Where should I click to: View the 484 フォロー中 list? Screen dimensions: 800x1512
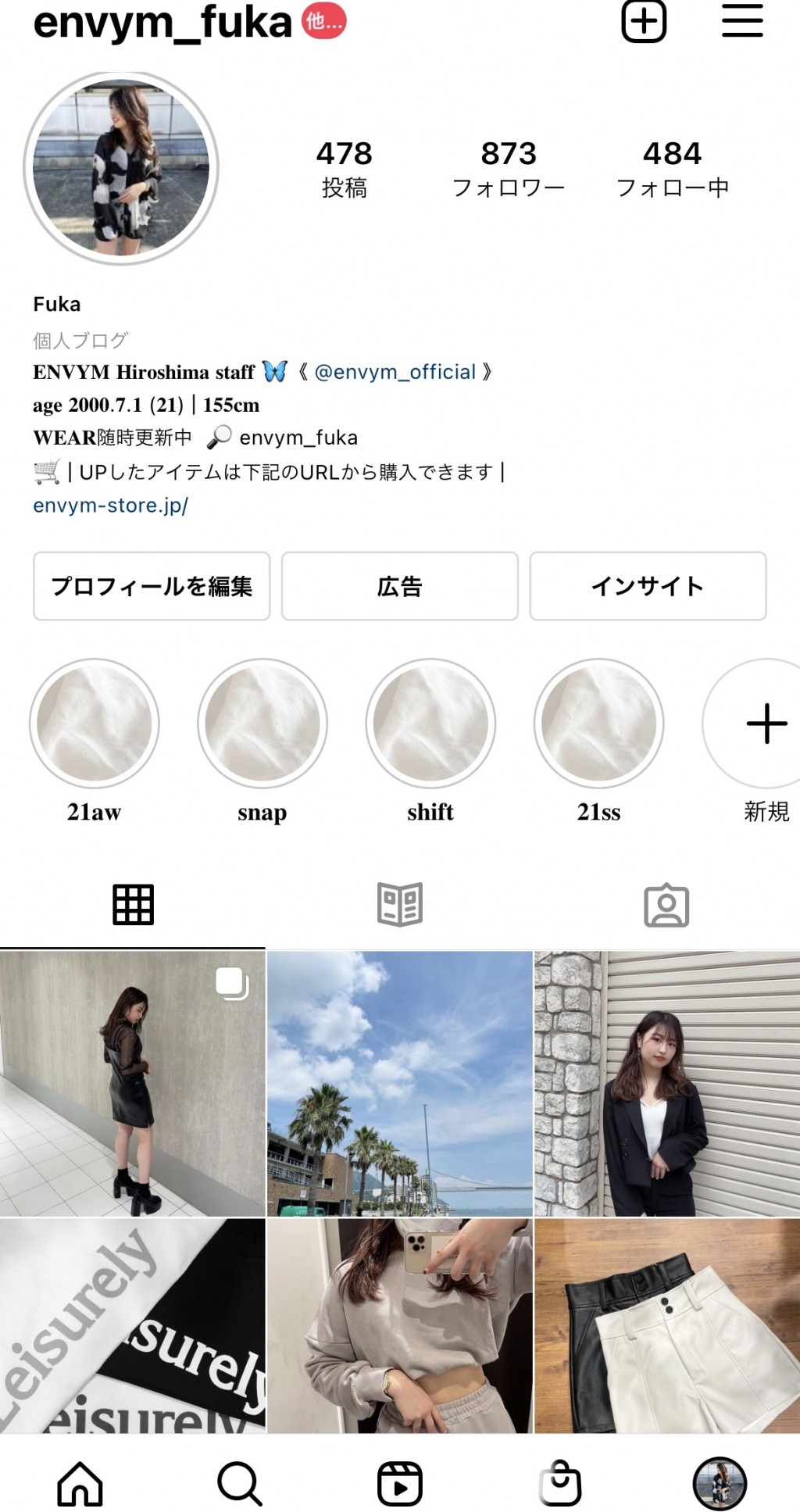(673, 167)
